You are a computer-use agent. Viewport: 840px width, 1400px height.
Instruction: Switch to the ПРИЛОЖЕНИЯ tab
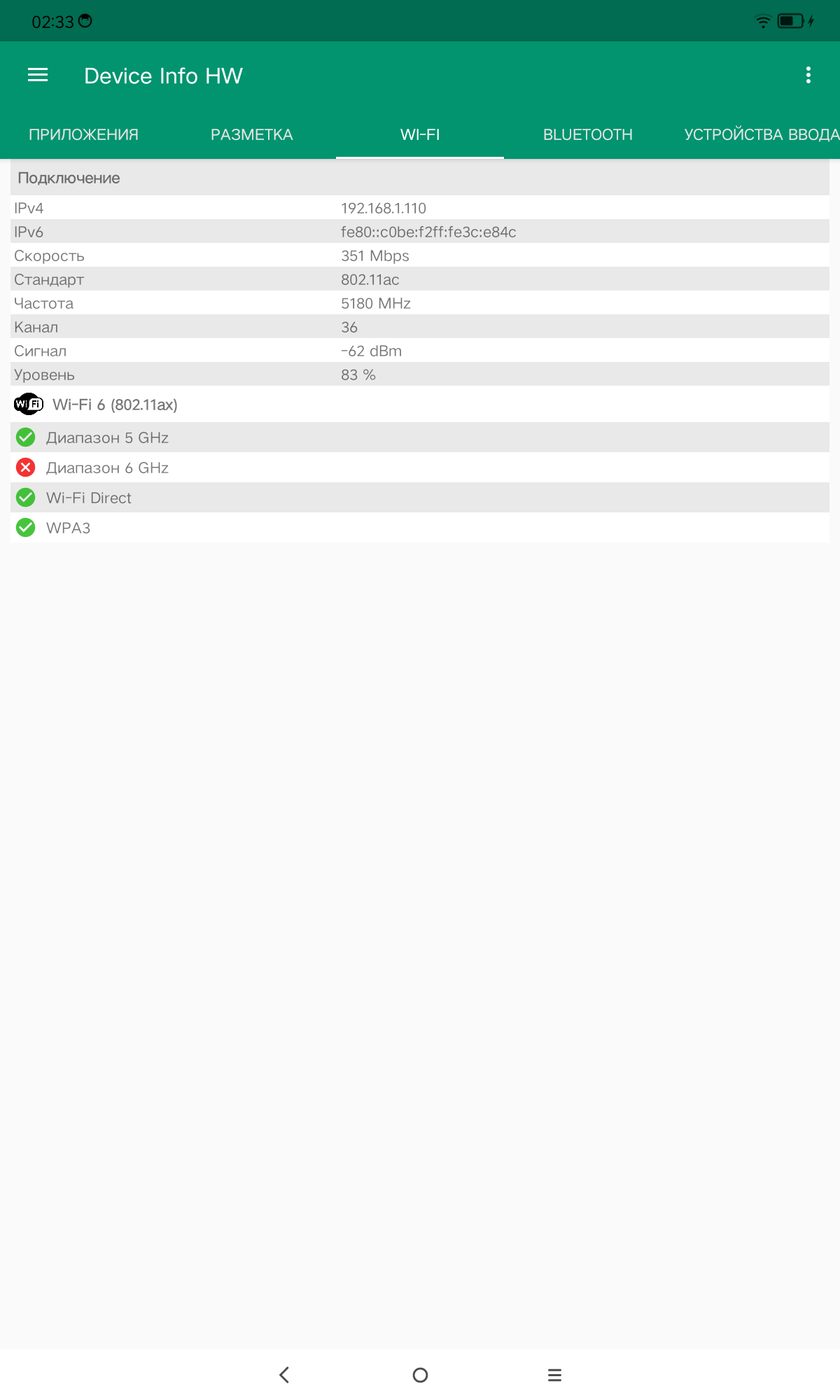pyautogui.click(x=83, y=134)
